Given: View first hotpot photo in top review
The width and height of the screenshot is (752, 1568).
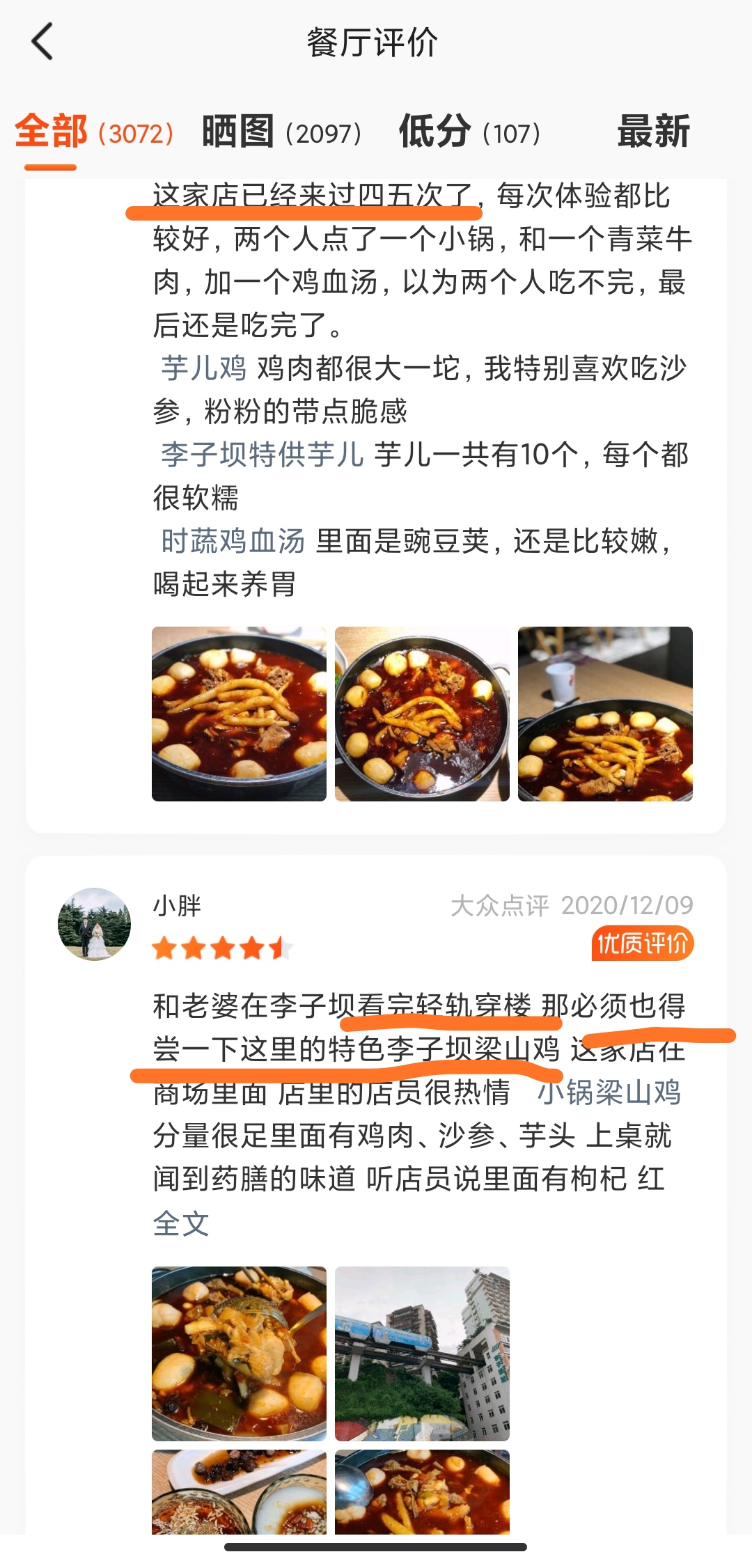Looking at the screenshot, I should (x=239, y=714).
